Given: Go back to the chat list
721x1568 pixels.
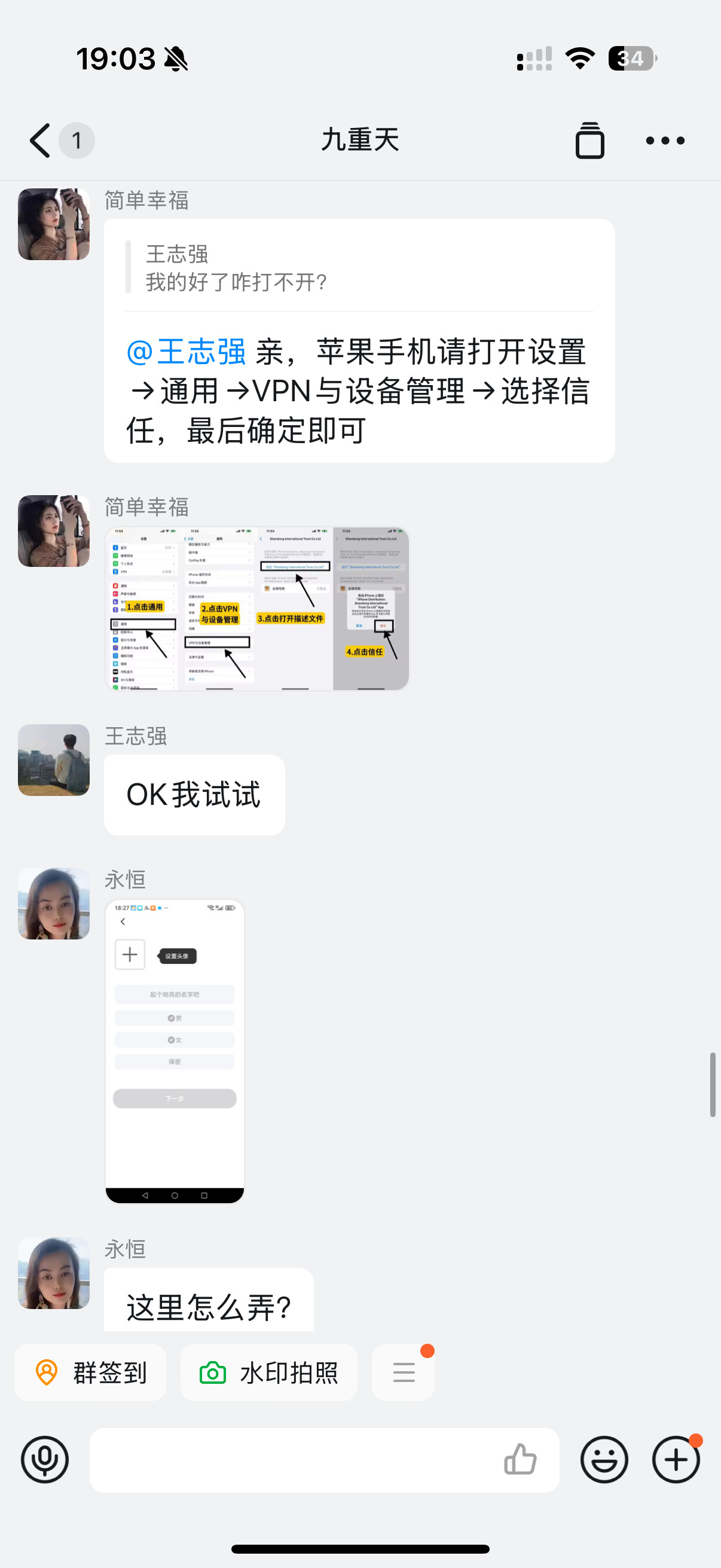Looking at the screenshot, I should [x=40, y=141].
